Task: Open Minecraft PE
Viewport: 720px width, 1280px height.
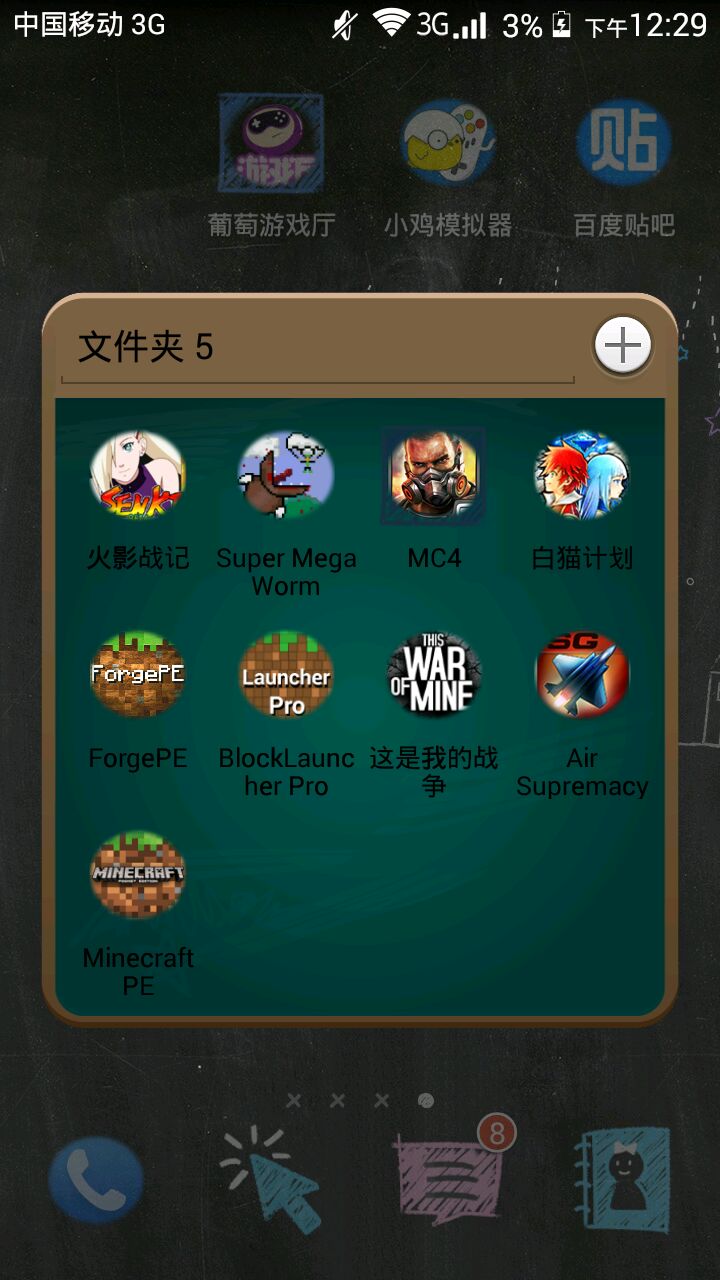Action: (138, 874)
